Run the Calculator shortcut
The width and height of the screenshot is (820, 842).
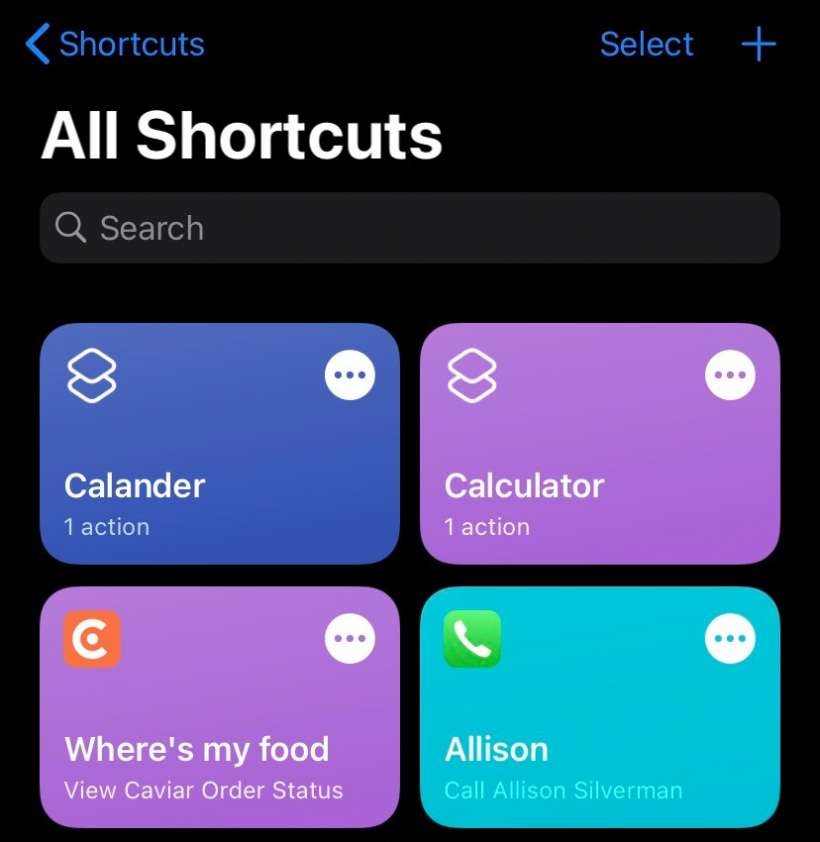(x=580, y=480)
